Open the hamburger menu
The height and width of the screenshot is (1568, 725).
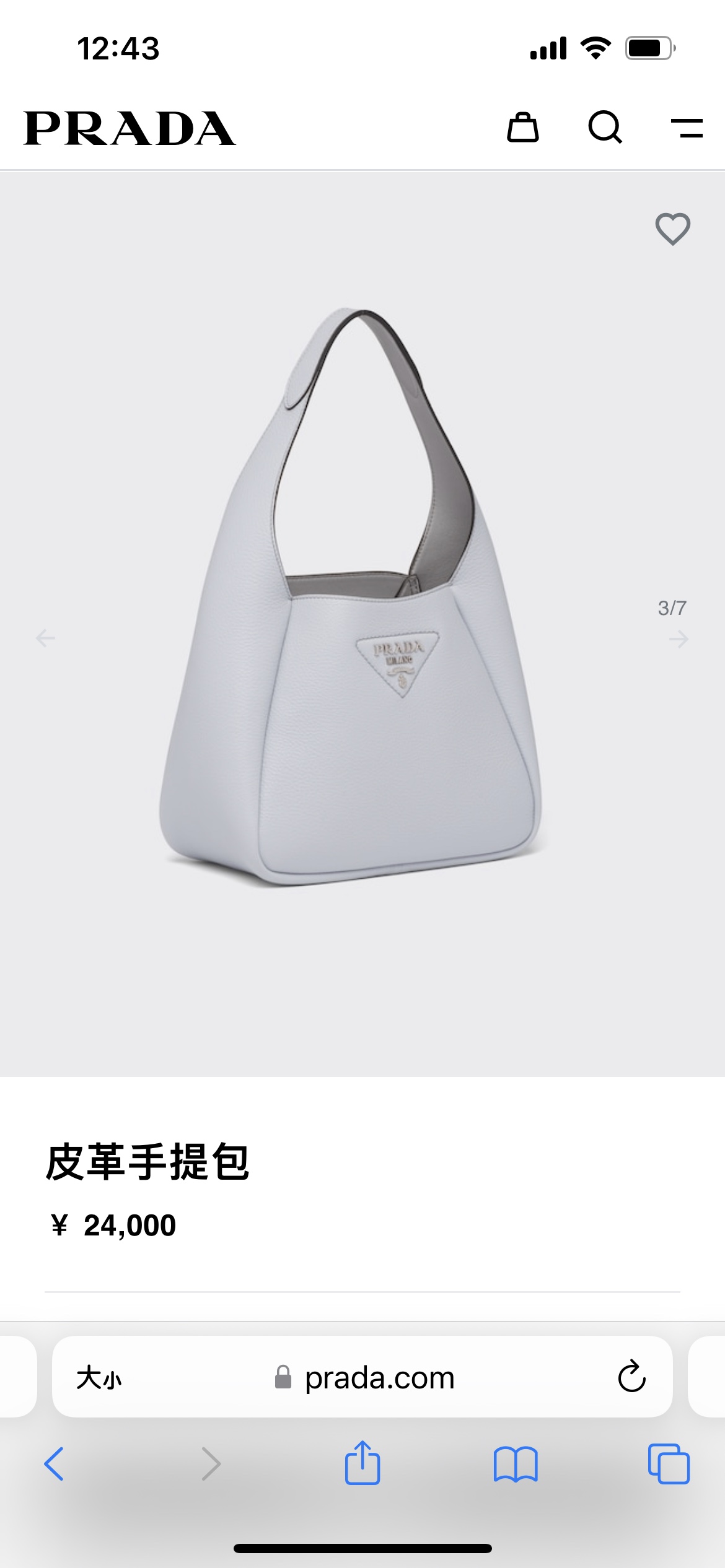tap(687, 128)
